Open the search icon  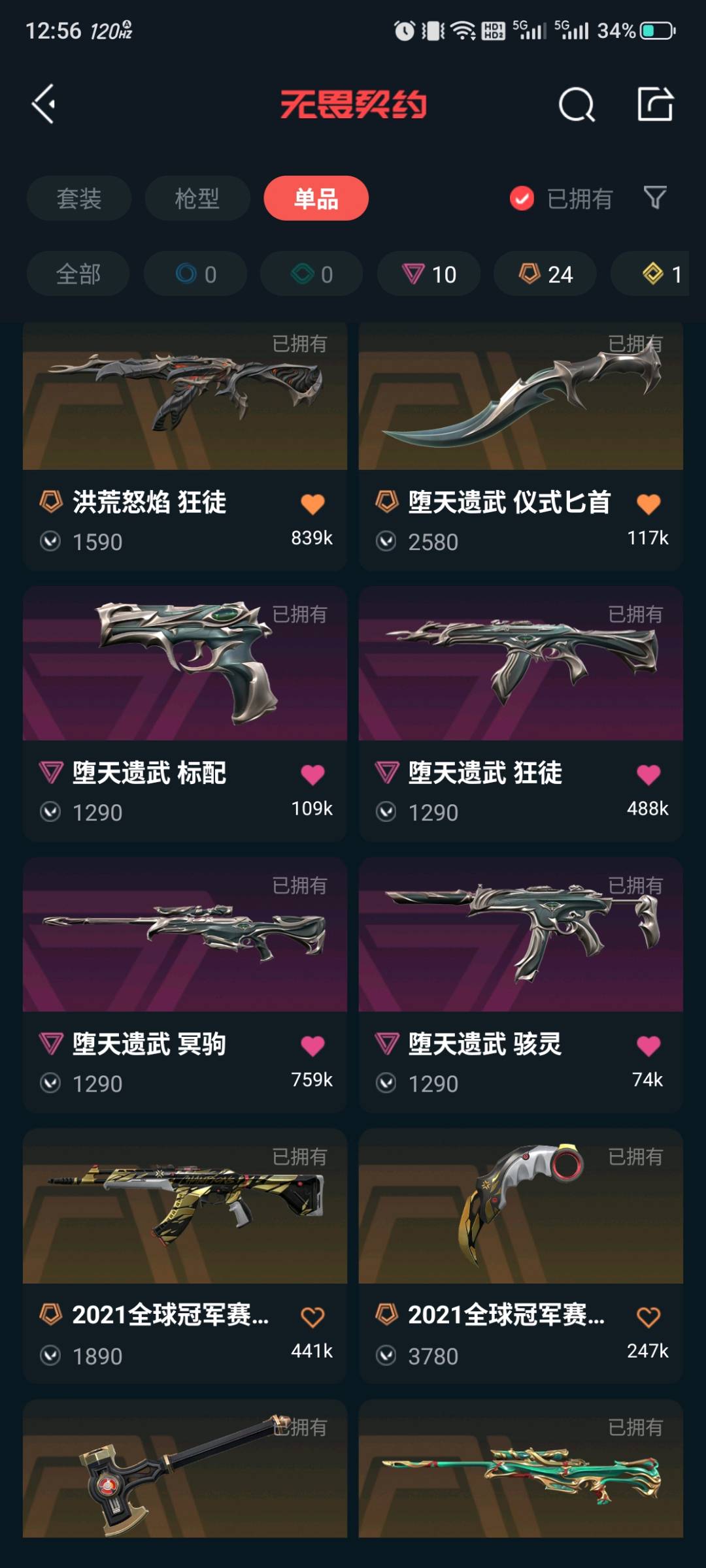click(576, 105)
